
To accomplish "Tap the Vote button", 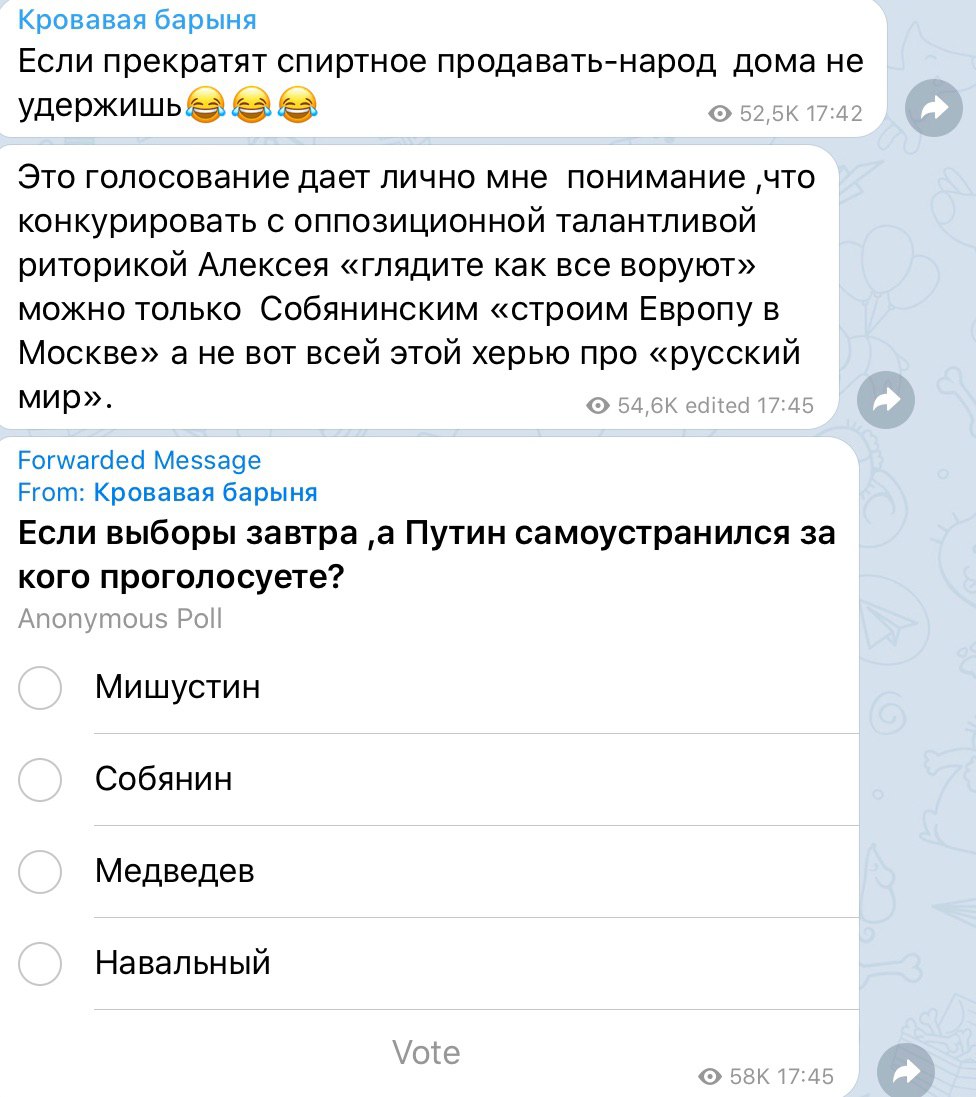I will 426,1052.
